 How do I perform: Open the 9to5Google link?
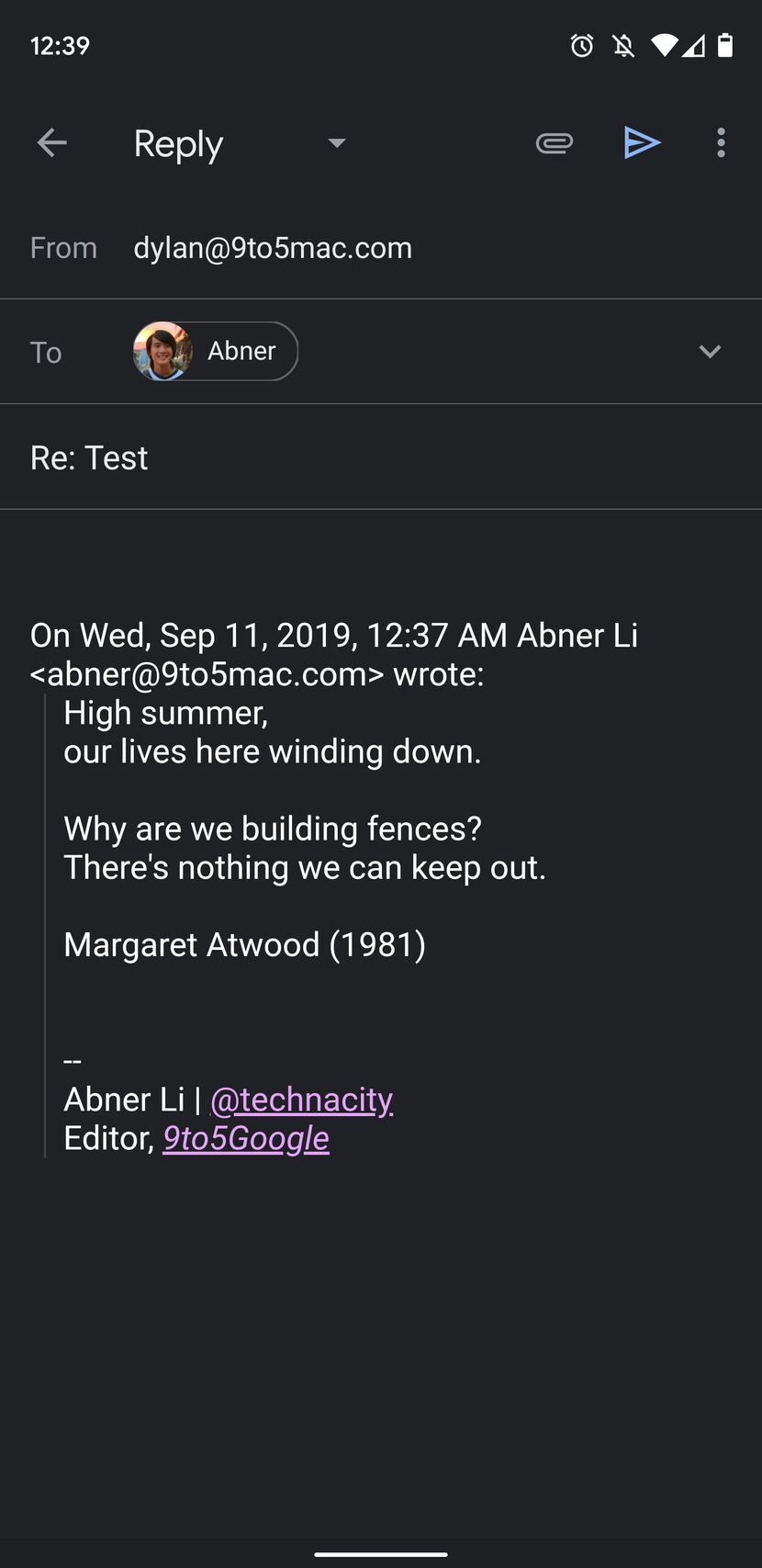point(245,1138)
